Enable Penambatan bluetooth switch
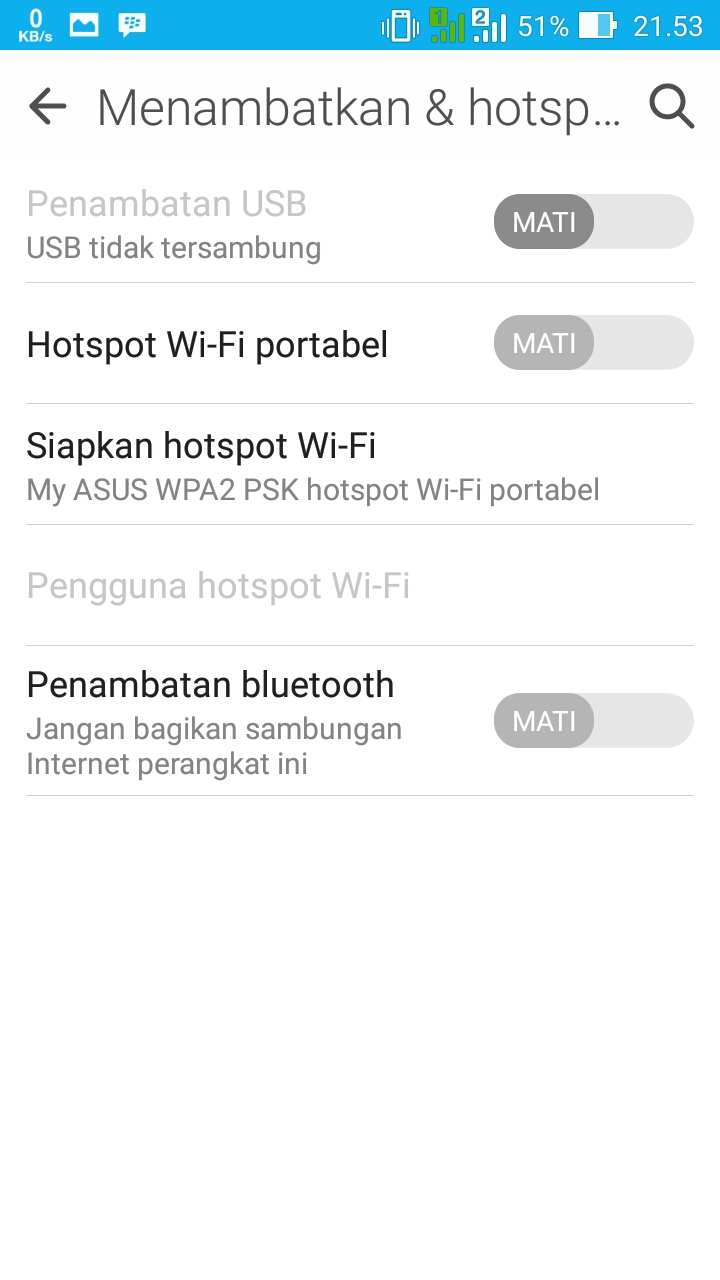The height and width of the screenshot is (1280, 720). [593, 721]
